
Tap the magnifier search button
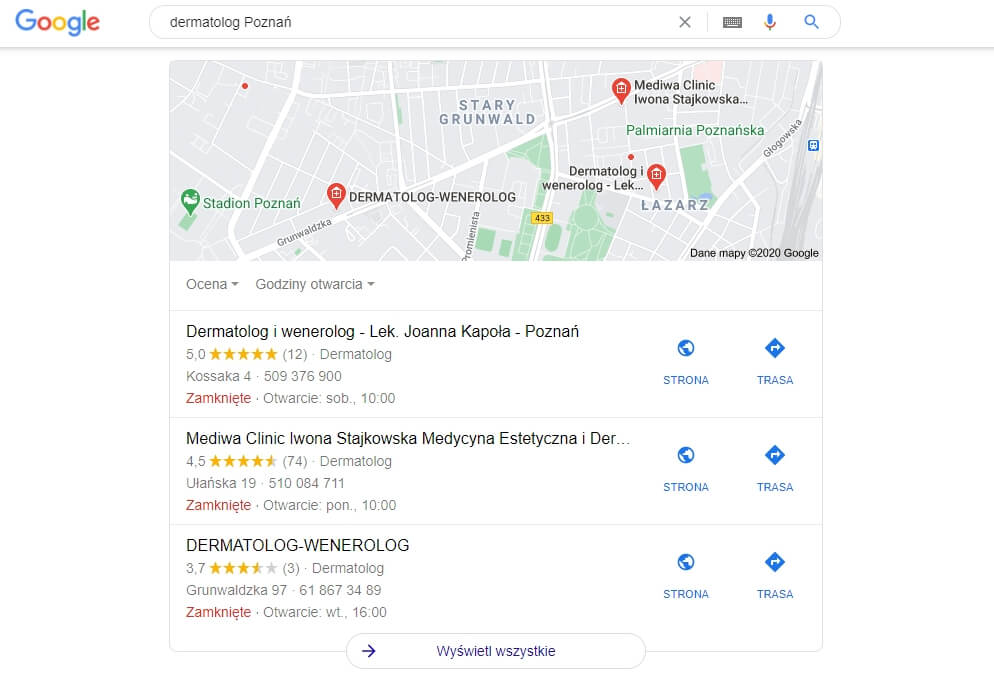click(x=812, y=22)
